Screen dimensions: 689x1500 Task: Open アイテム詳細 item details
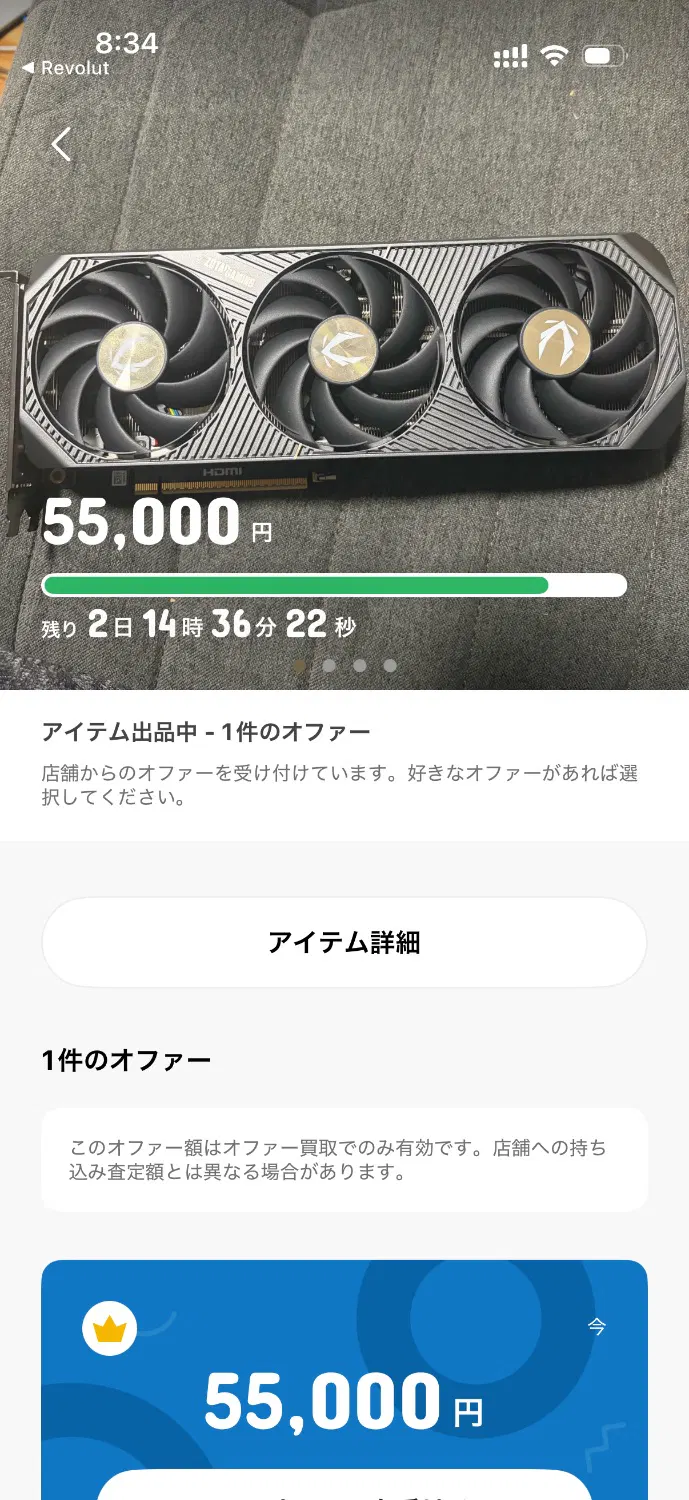(344, 942)
